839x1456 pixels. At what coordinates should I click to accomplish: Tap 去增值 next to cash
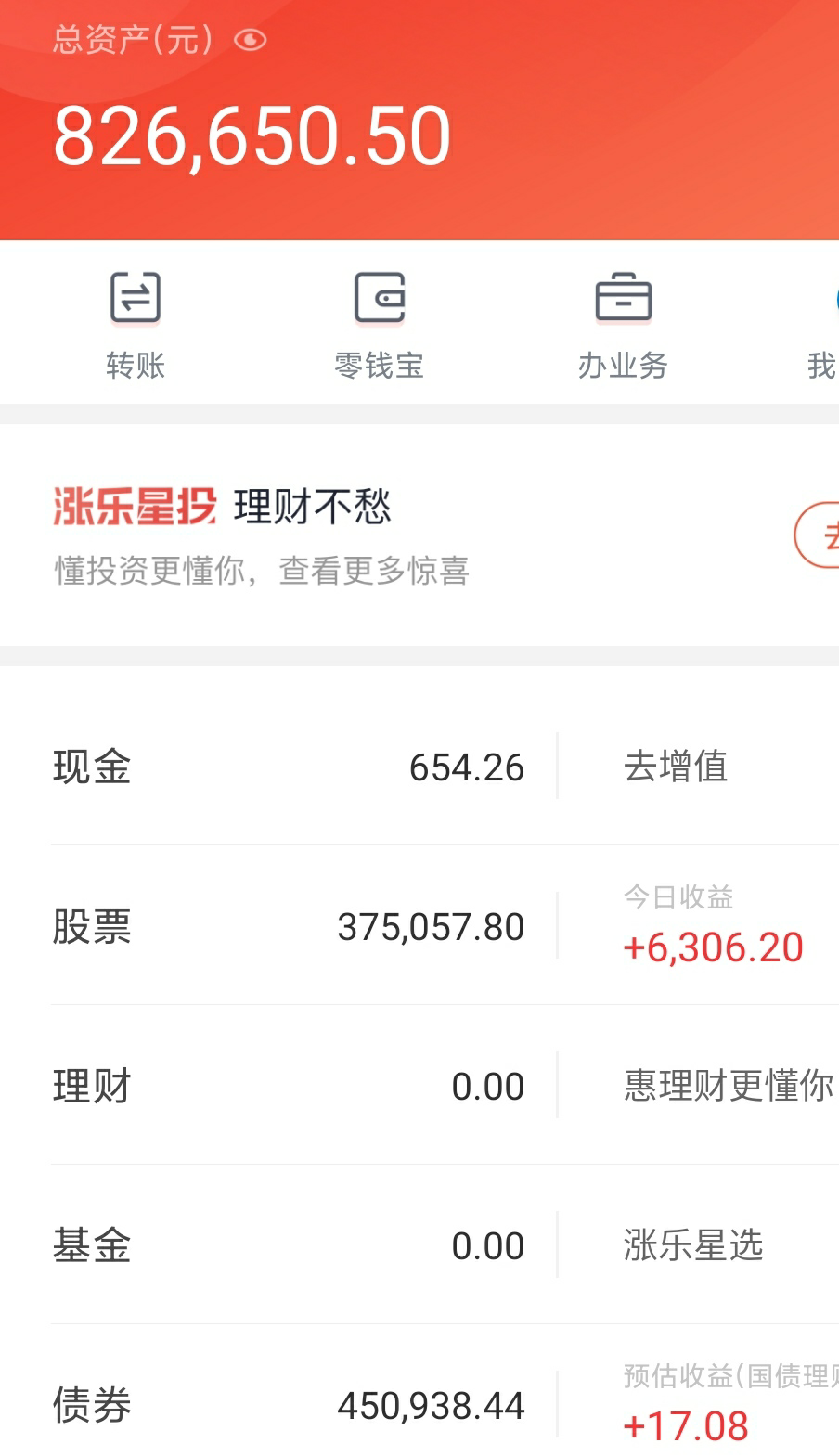(676, 767)
